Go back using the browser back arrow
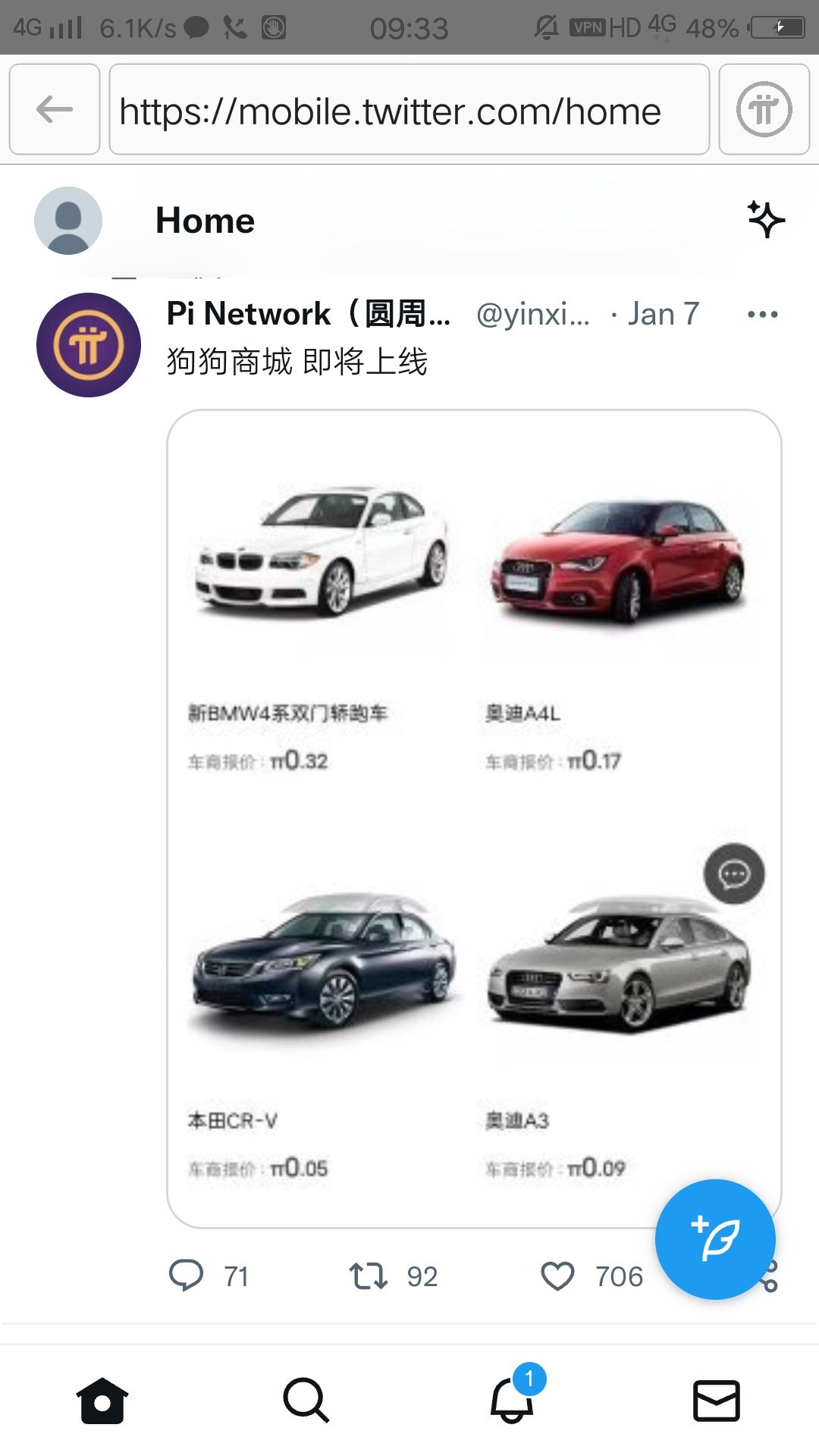 point(55,110)
